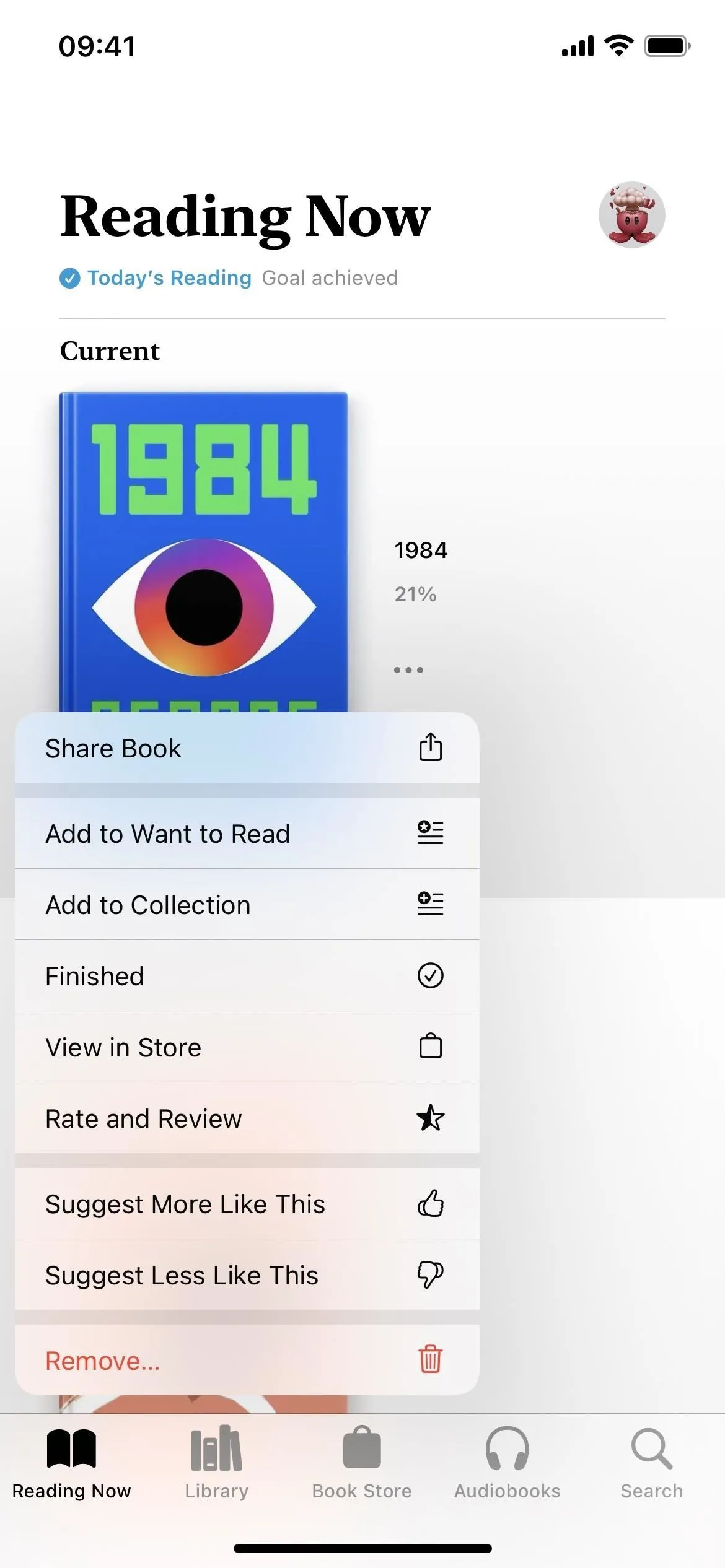Image resolution: width=725 pixels, height=1568 pixels.
Task: Open the profile avatar
Action: (631, 215)
